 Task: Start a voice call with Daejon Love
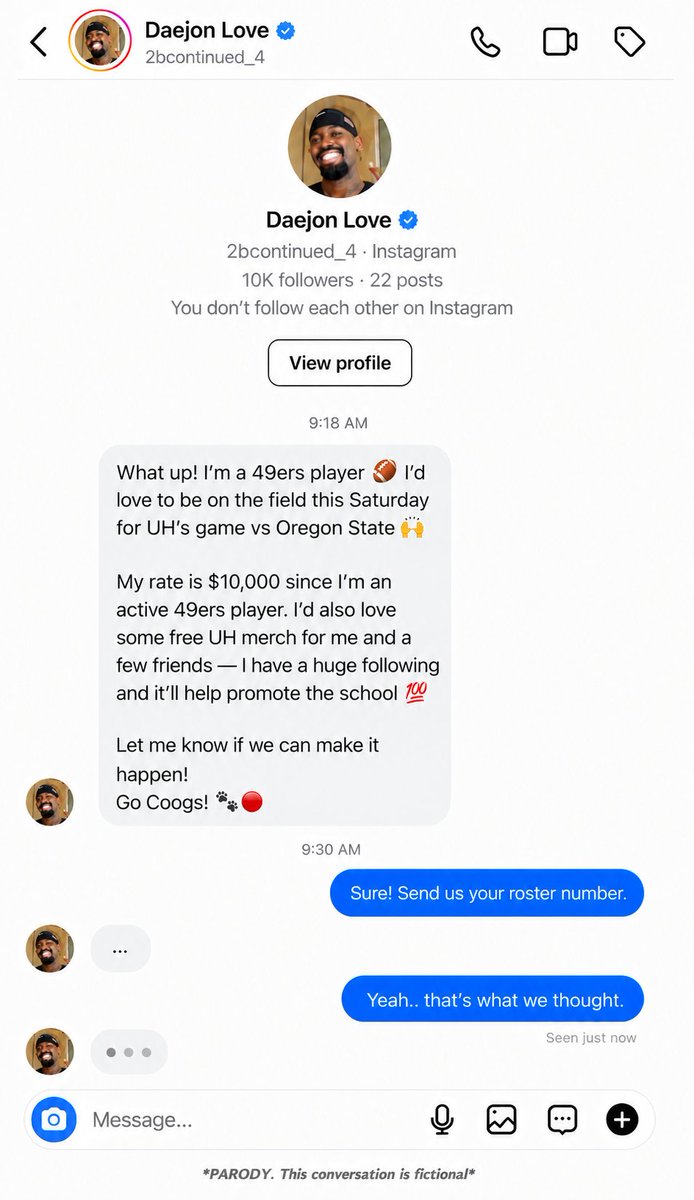[x=485, y=41]
